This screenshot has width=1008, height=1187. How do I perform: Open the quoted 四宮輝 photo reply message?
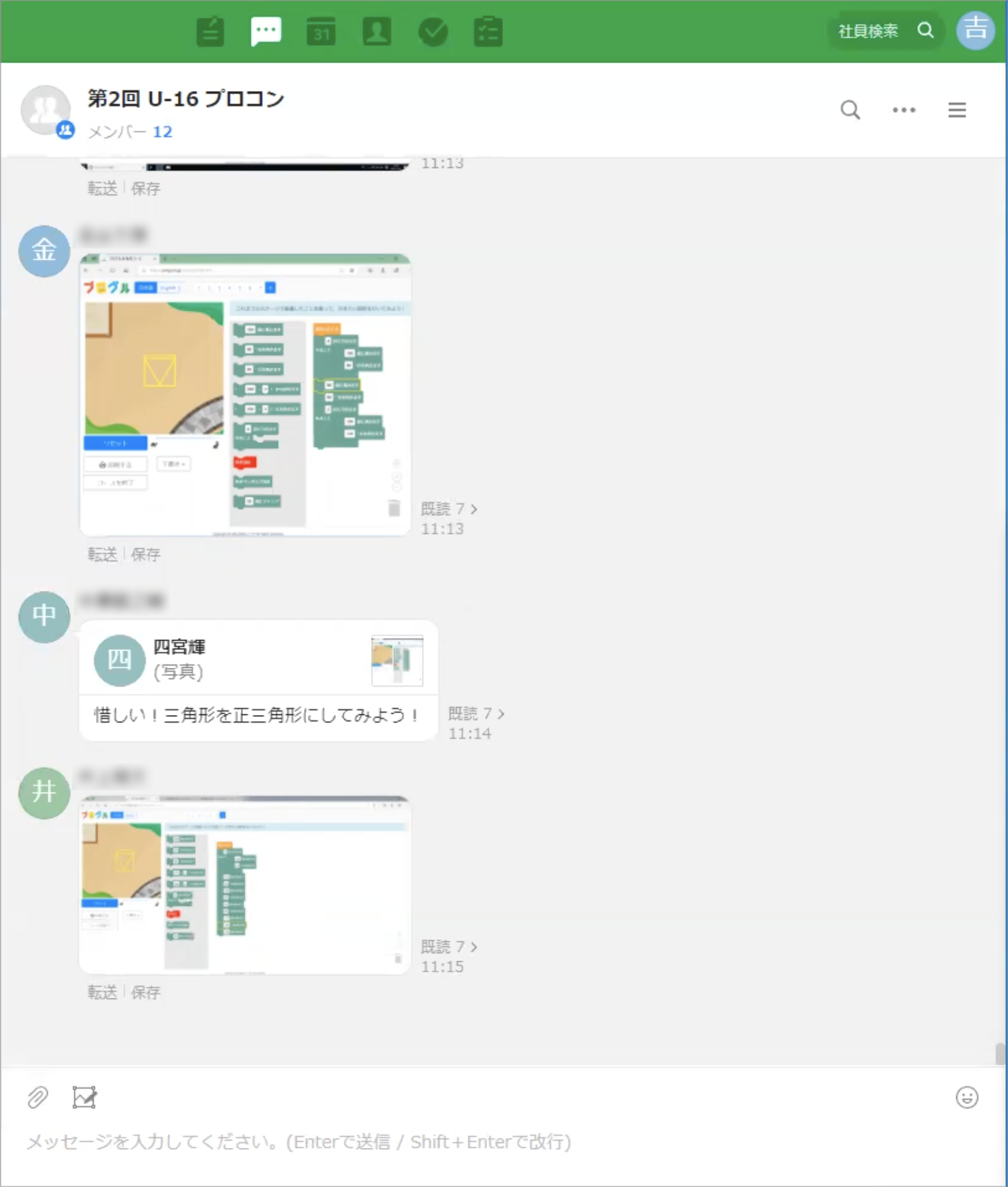tap(258, 659)
